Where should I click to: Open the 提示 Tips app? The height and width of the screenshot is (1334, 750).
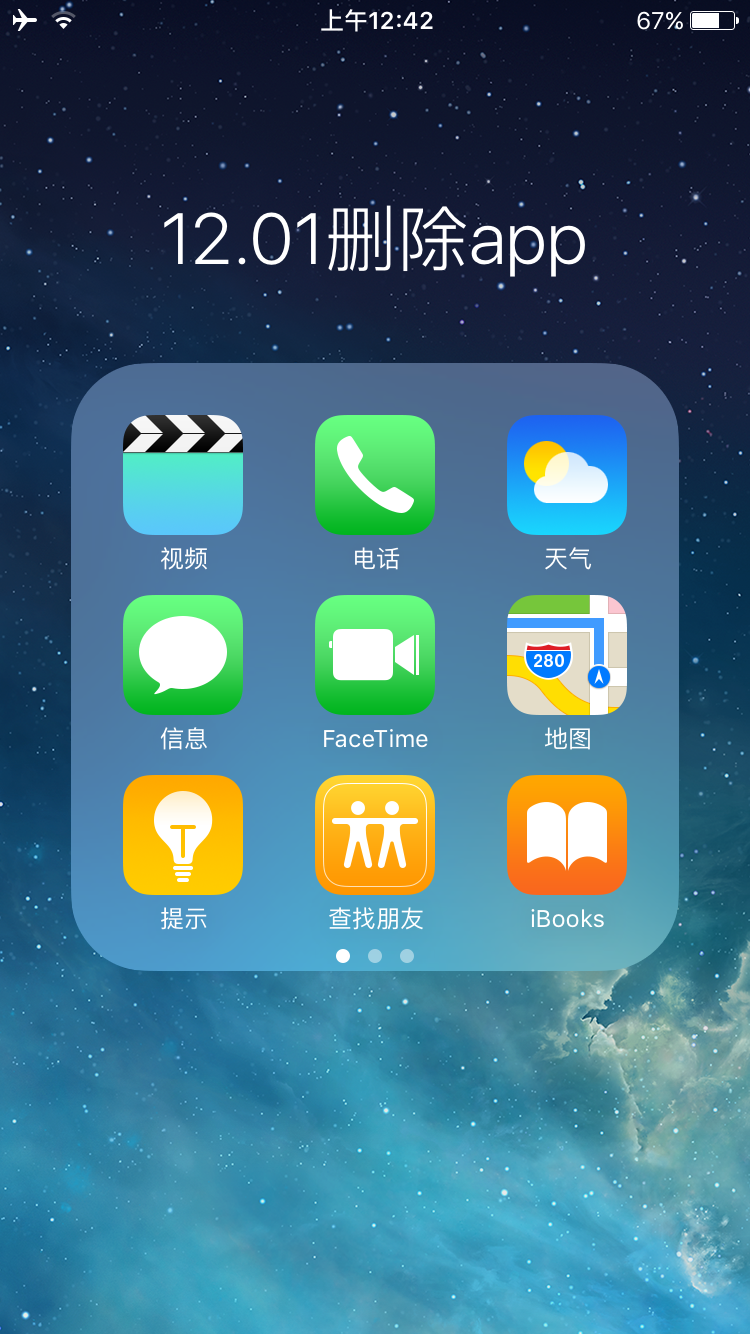pos(183,835)
